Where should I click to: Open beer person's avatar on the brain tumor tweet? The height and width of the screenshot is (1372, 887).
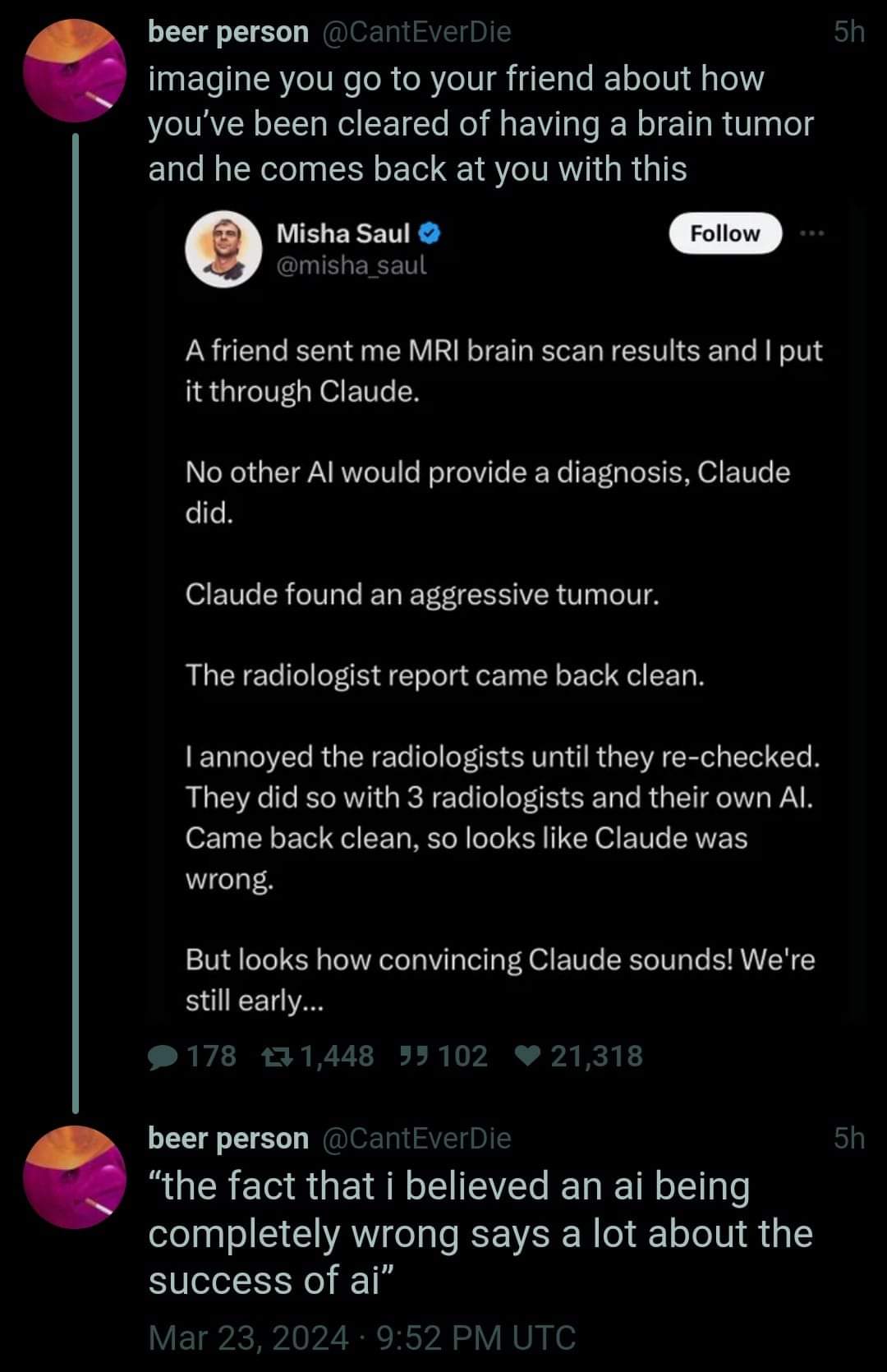click(74, 70)
